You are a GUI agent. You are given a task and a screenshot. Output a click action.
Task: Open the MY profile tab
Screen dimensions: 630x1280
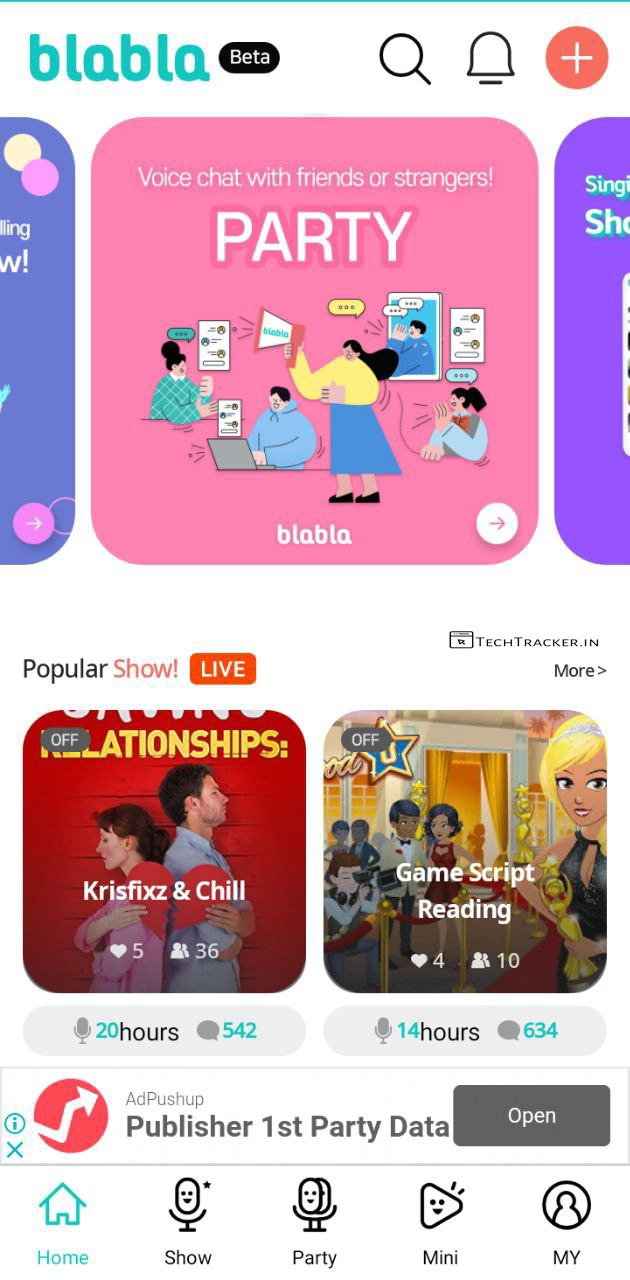[566, 1222]
